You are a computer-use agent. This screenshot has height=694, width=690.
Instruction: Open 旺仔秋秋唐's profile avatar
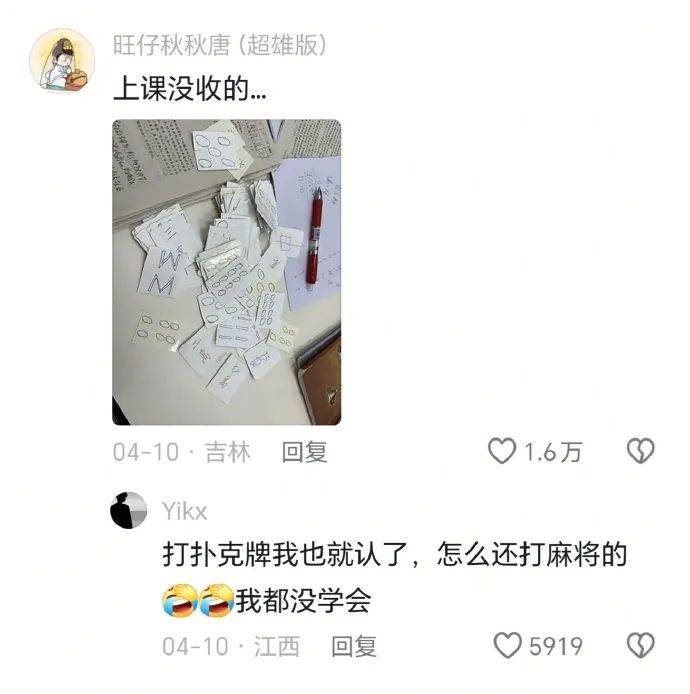(61, 60)
